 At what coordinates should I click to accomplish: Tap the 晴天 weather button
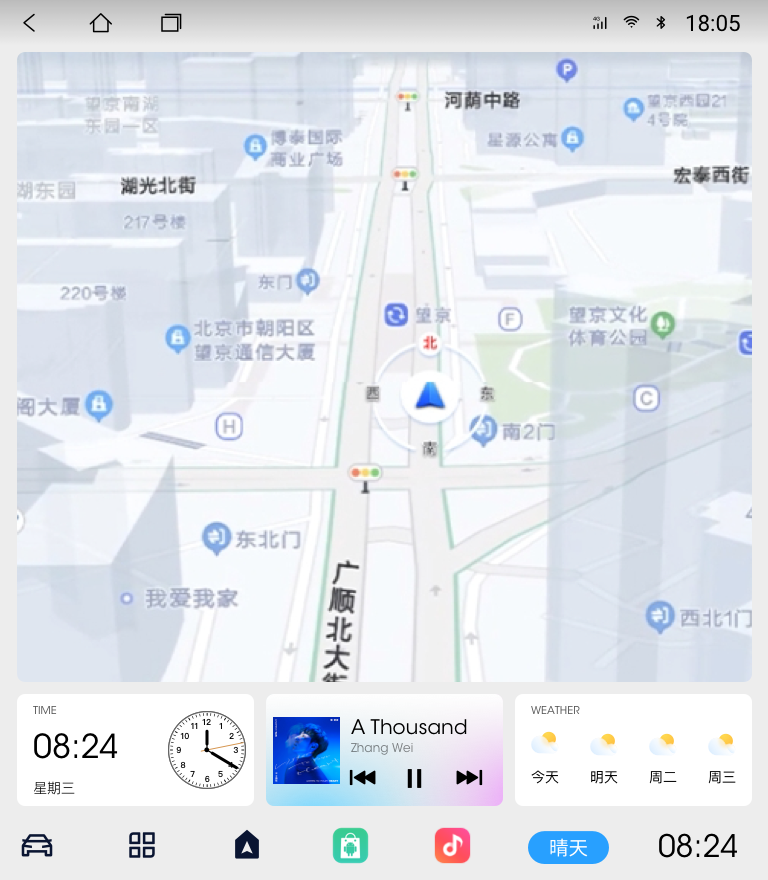(568, 848)
